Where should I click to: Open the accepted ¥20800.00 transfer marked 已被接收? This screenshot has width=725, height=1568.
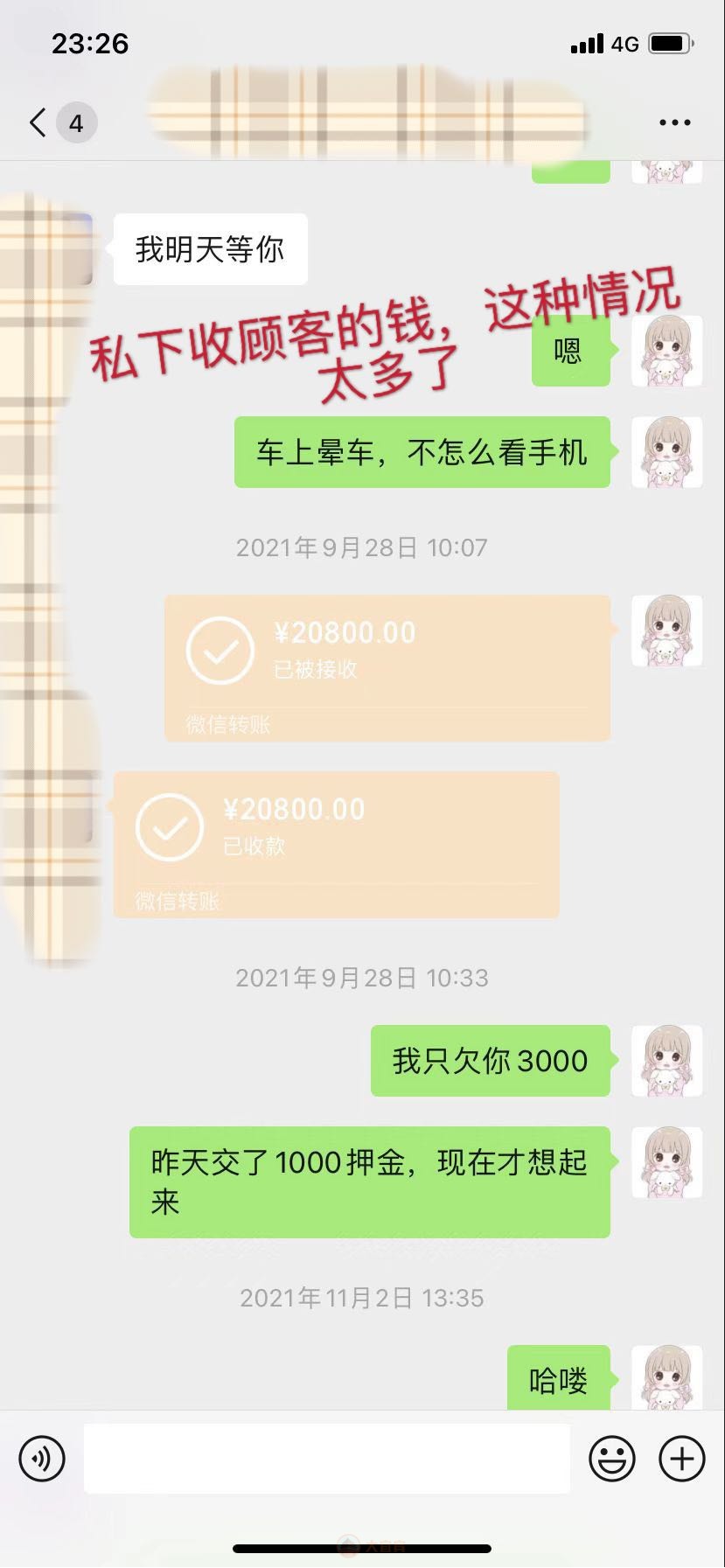pos(387,668)
